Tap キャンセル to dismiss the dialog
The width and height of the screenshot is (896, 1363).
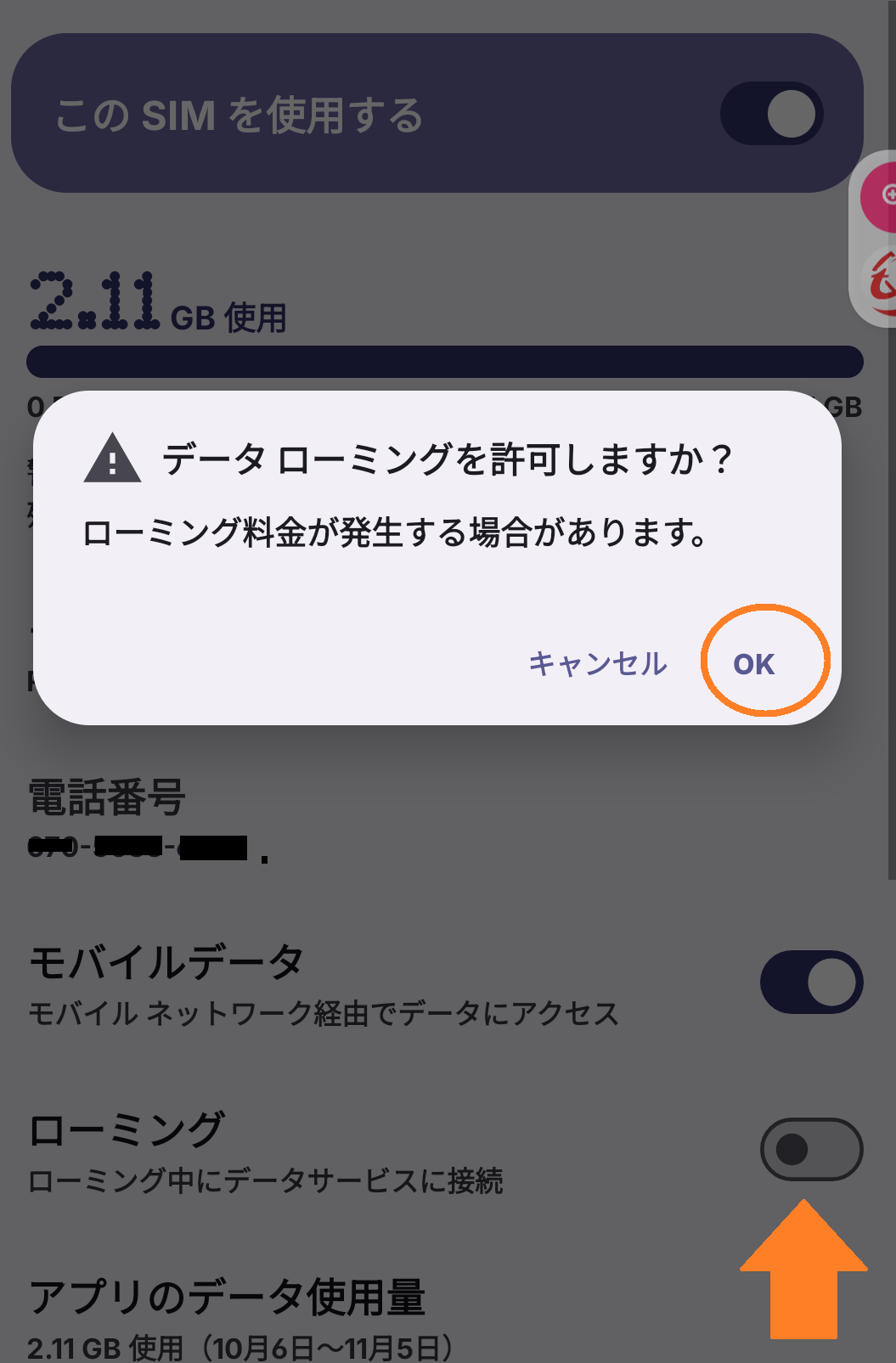click(x=598, y=663)
